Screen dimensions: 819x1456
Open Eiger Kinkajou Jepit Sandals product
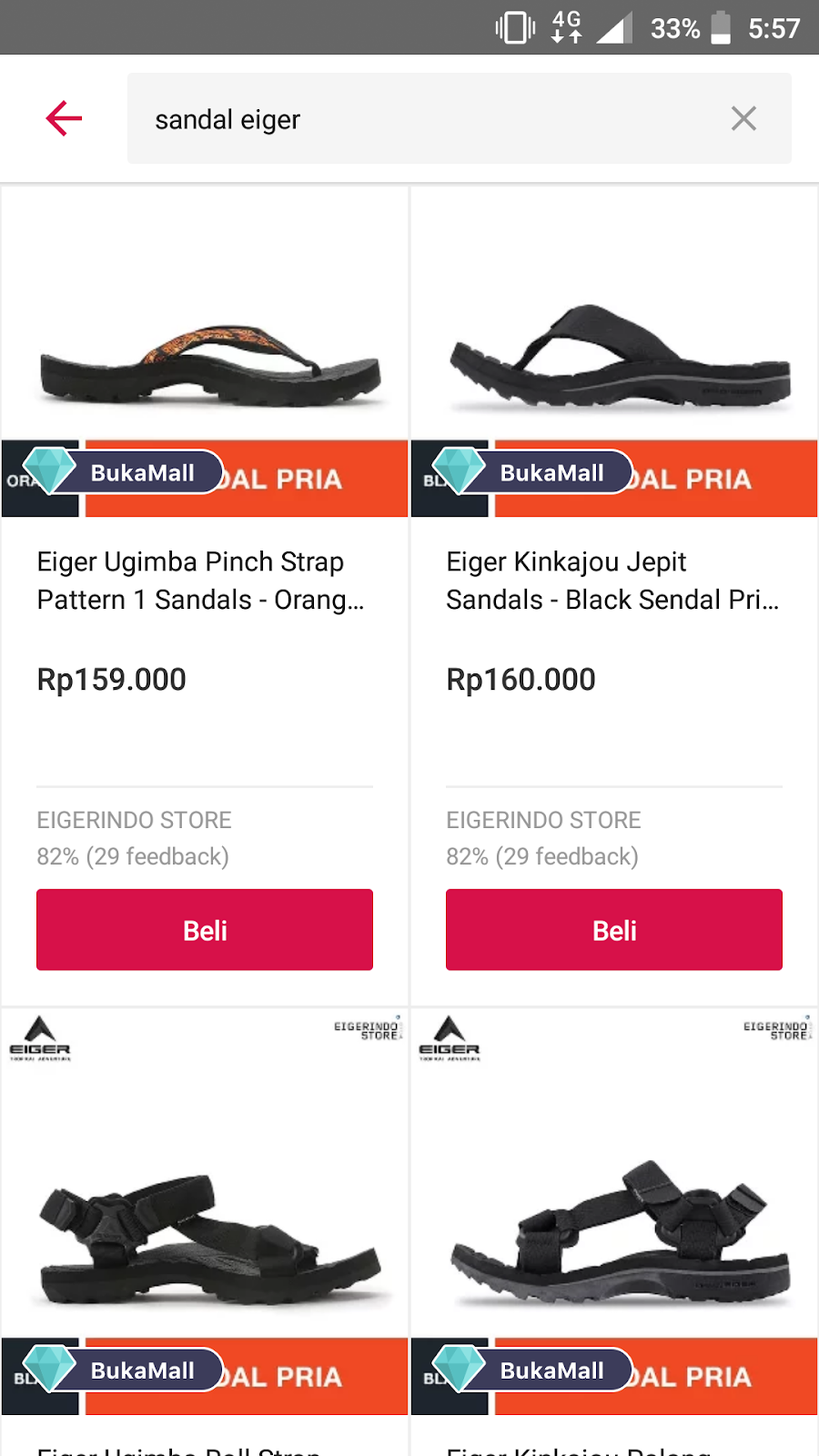[x=612, y=580]
